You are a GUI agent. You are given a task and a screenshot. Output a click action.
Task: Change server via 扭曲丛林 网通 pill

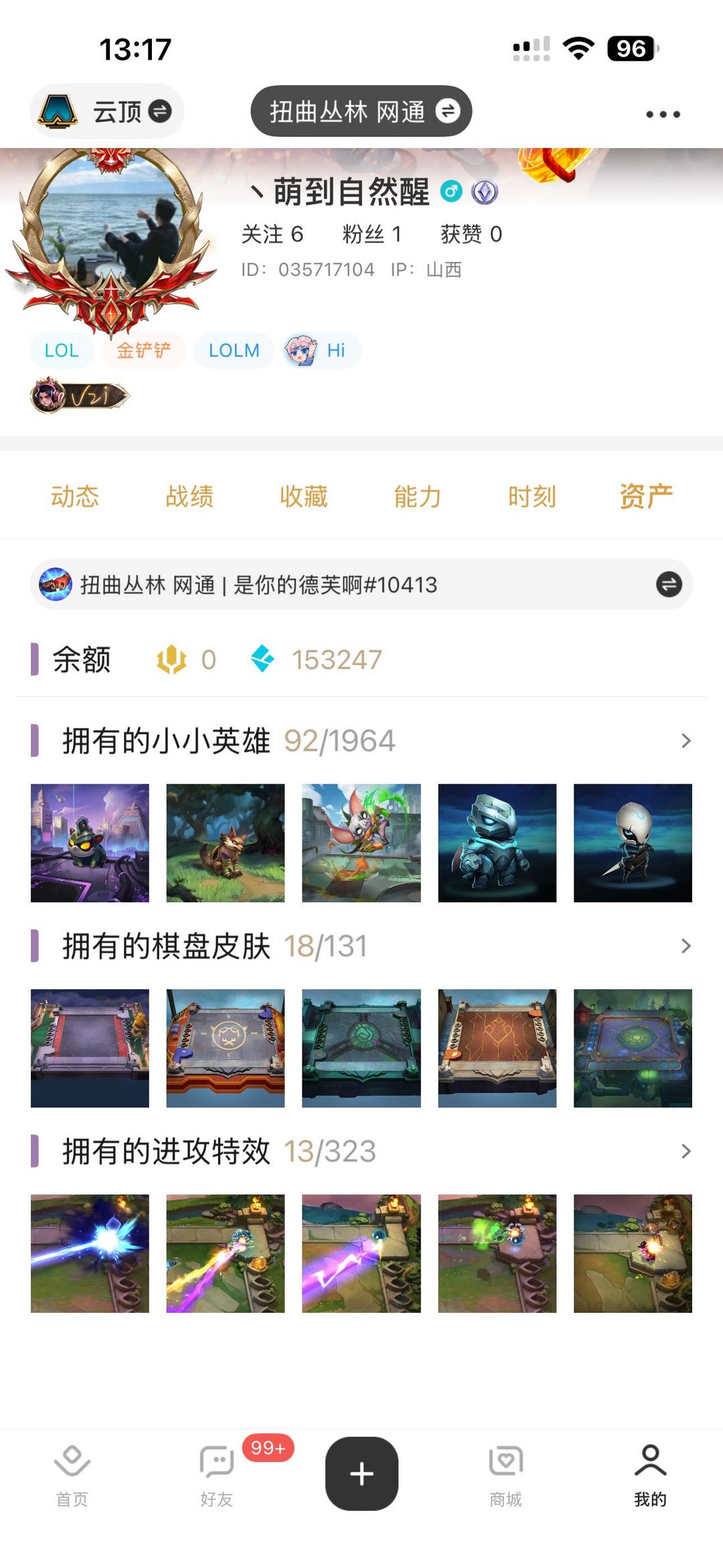(361, 111)
